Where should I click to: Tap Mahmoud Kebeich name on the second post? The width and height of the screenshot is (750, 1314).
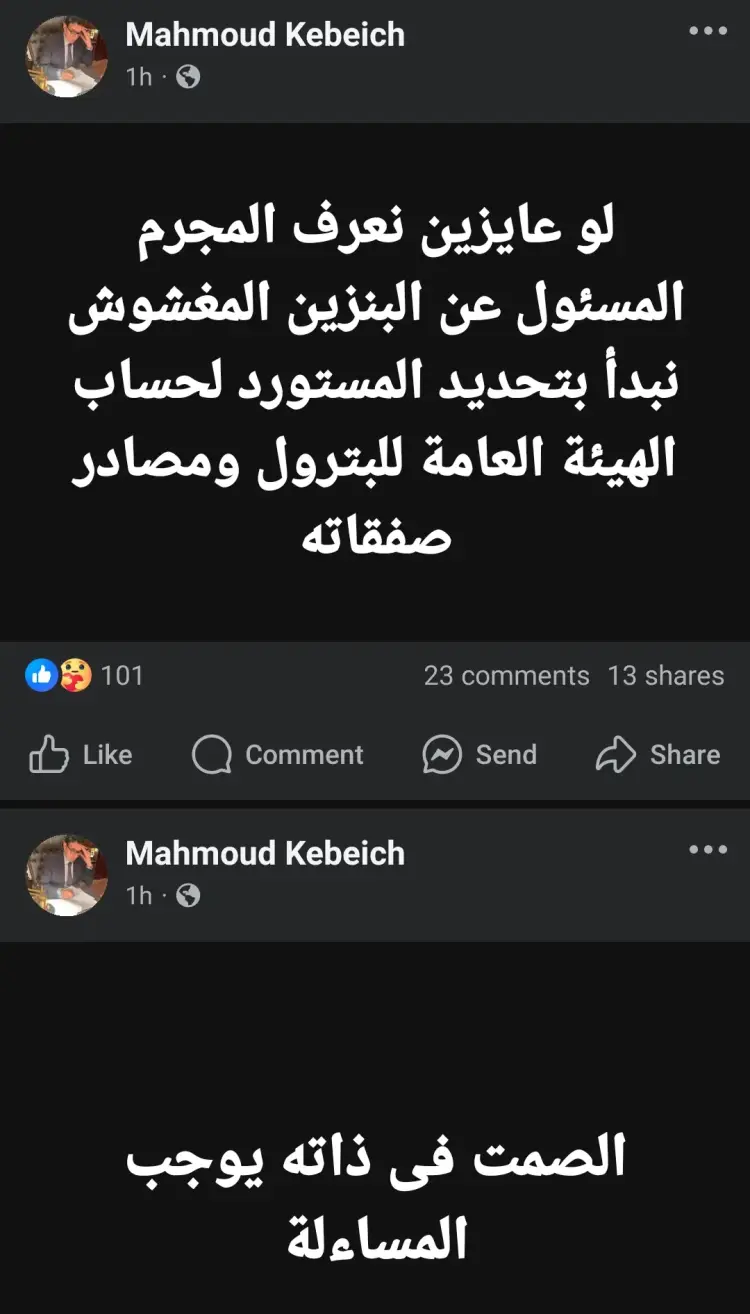(x=265, y=853)
